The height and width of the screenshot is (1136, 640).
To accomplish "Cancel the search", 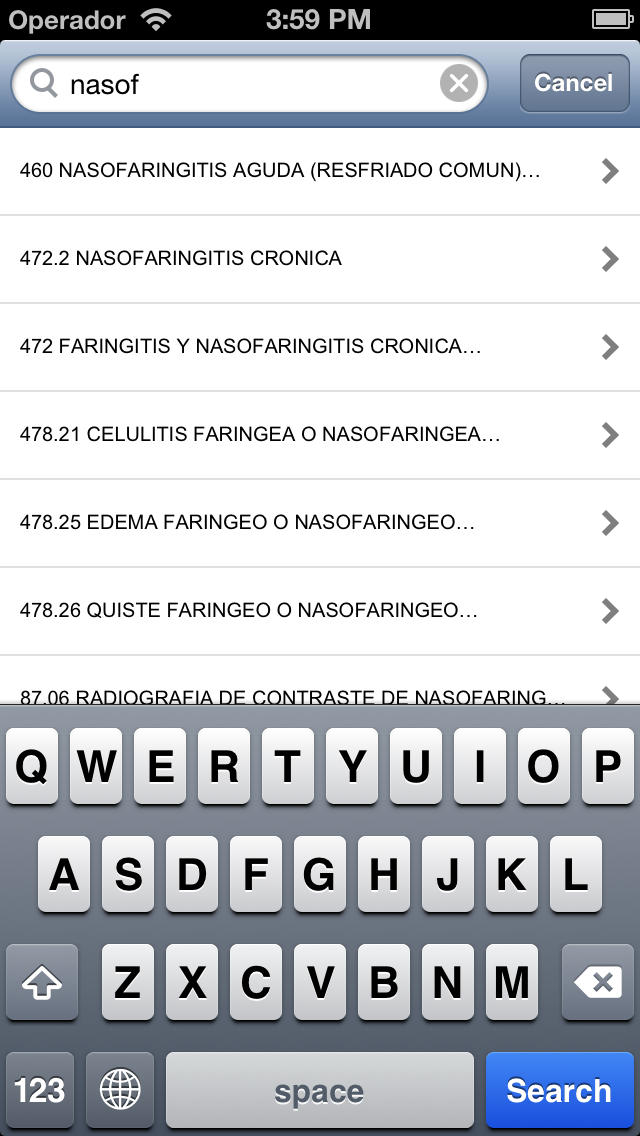I will [x=574, y=83].
